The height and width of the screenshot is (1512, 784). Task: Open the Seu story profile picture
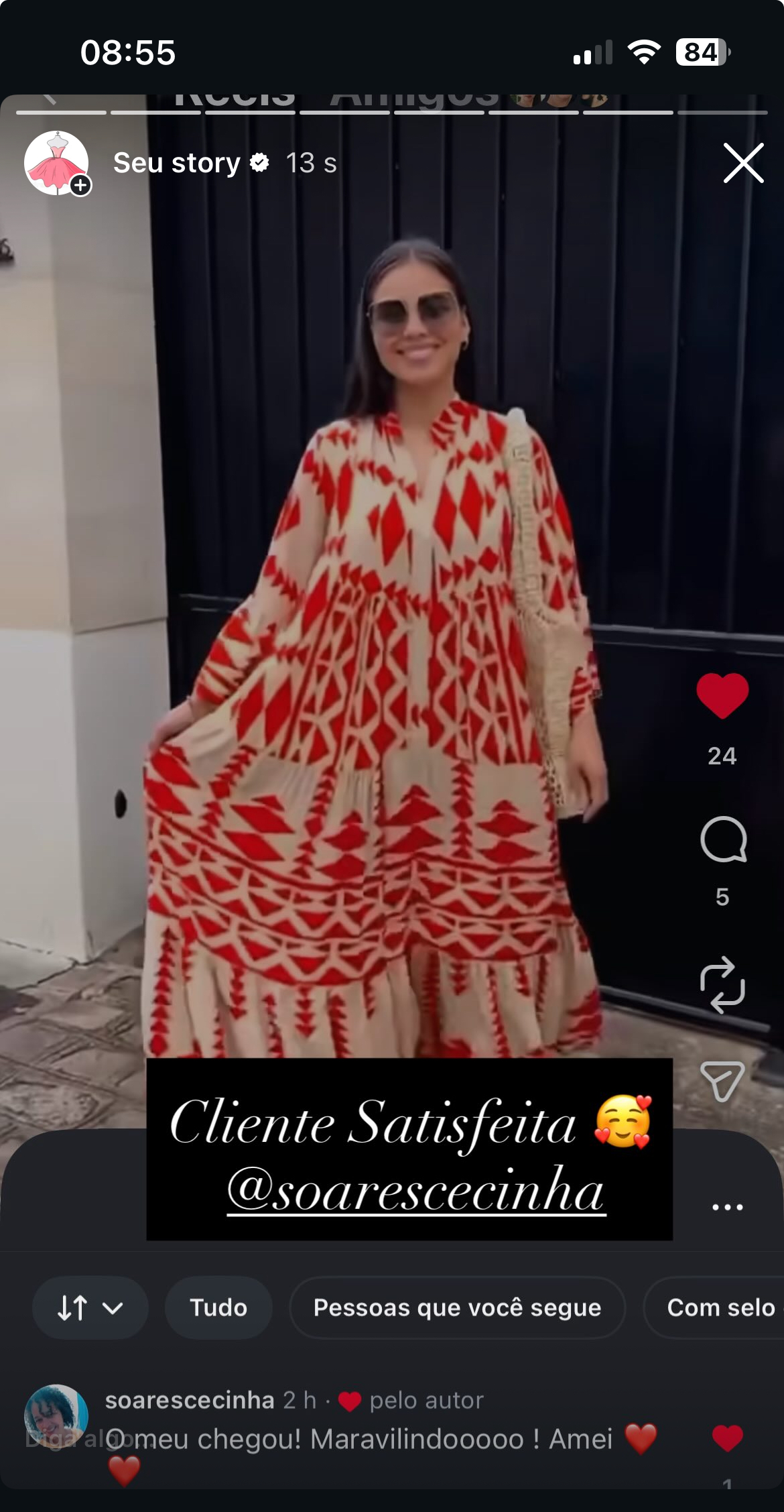pyautogui.click(x=57, y=163)
